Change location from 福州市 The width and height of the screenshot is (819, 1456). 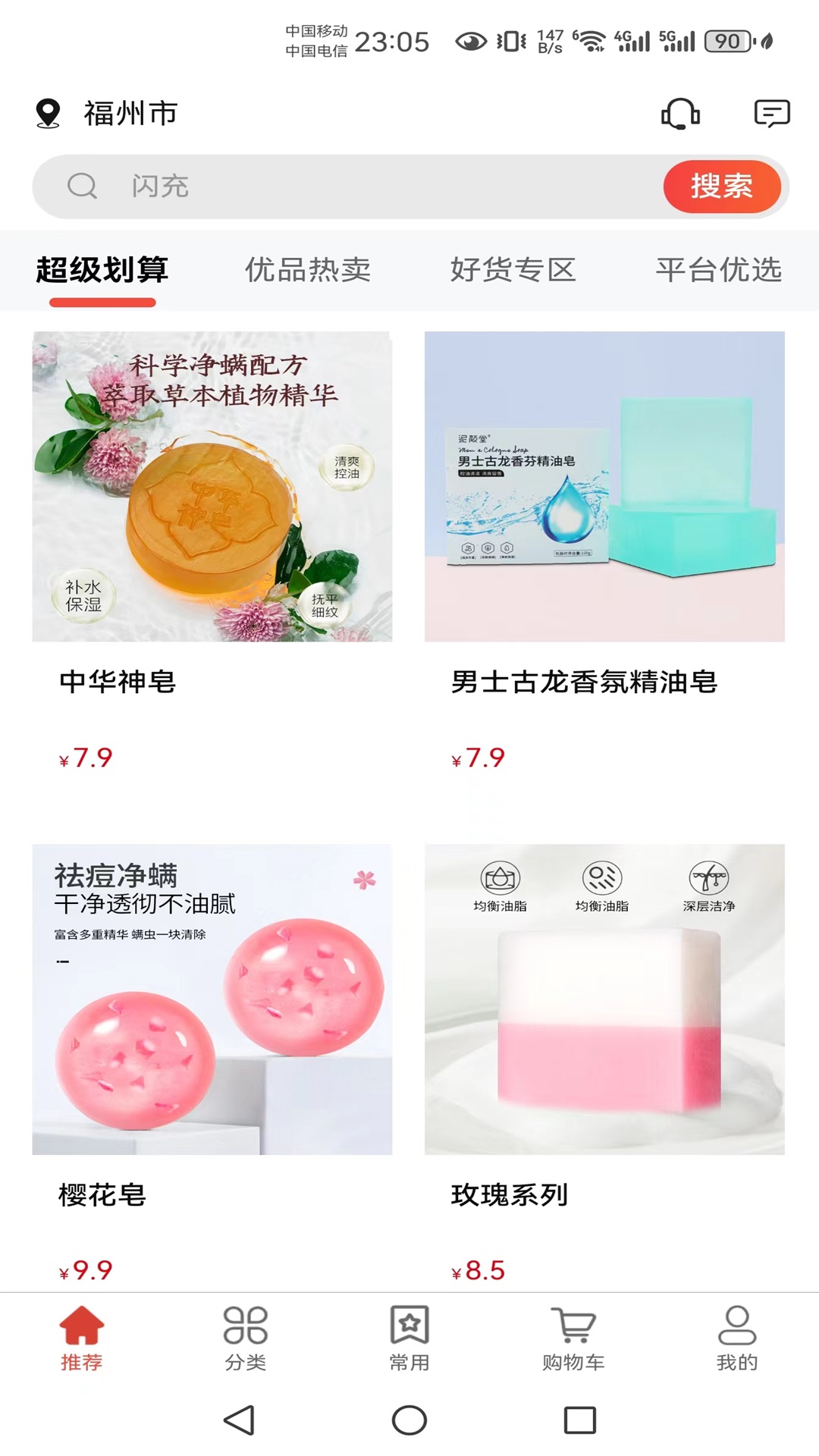click(x=108, y=114)
